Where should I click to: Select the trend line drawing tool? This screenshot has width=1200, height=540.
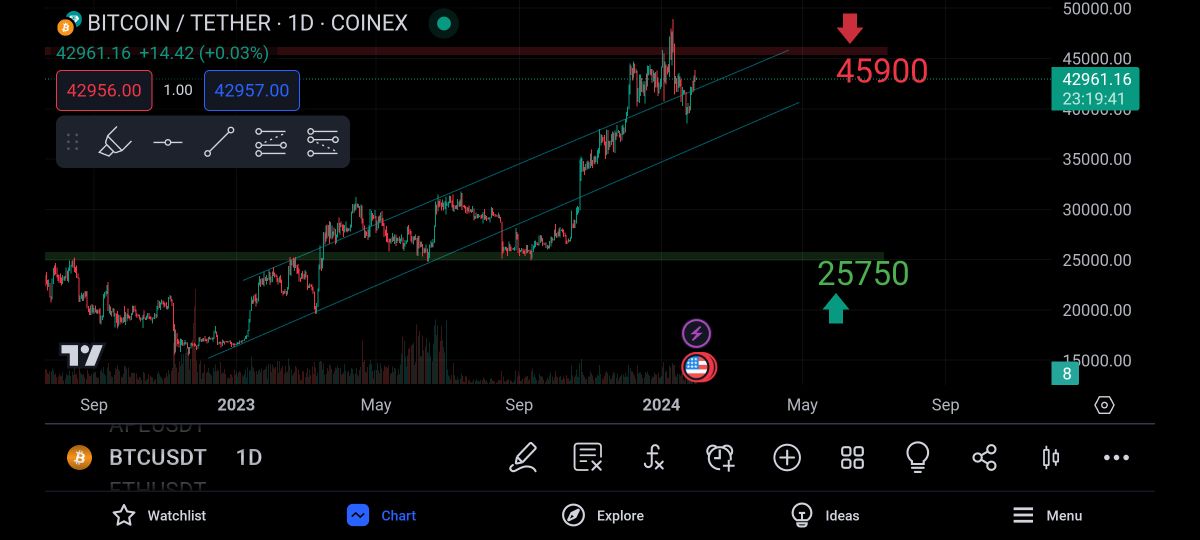(x=219, y=142)
